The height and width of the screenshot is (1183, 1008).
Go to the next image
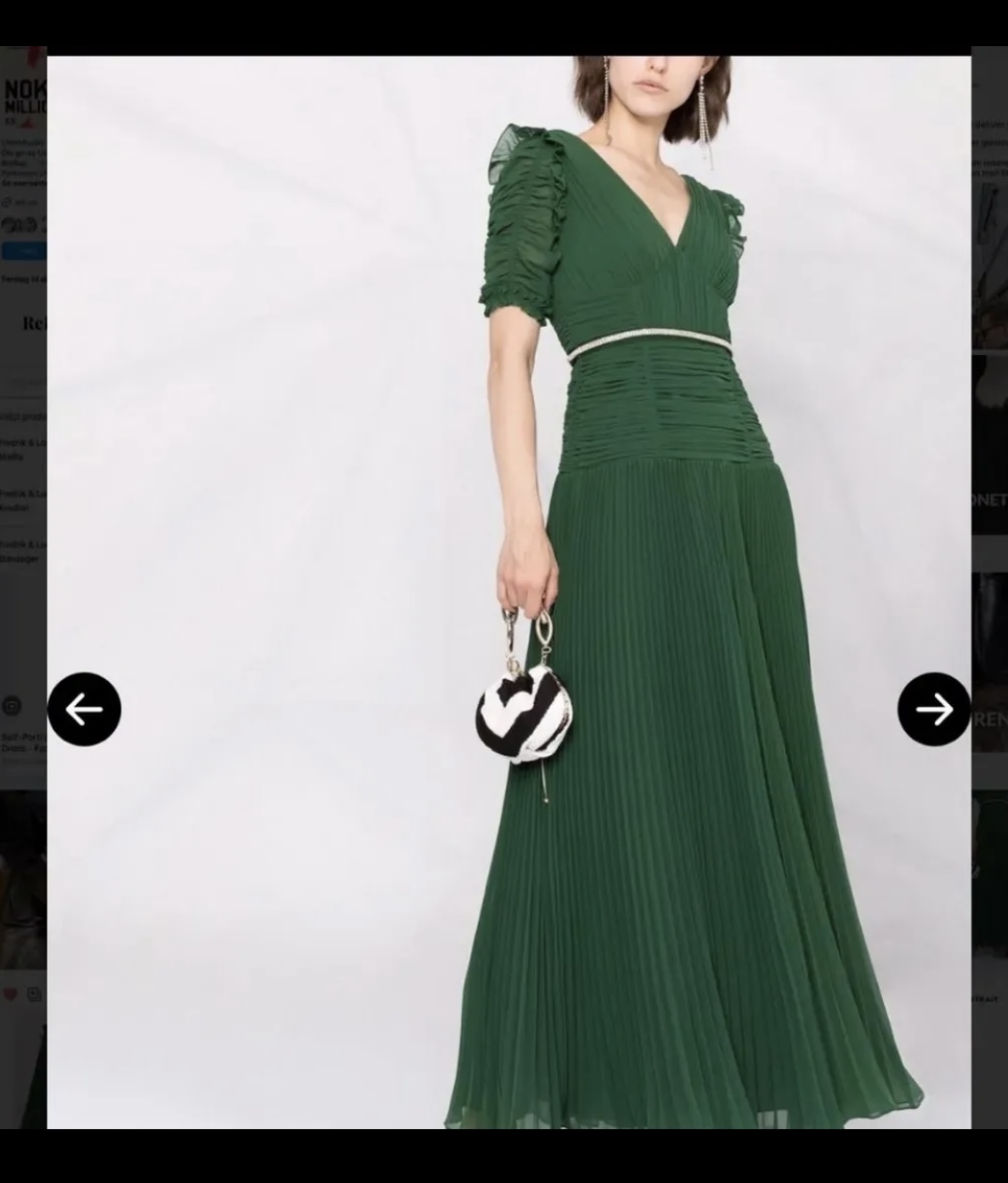(x=933, y=709)
